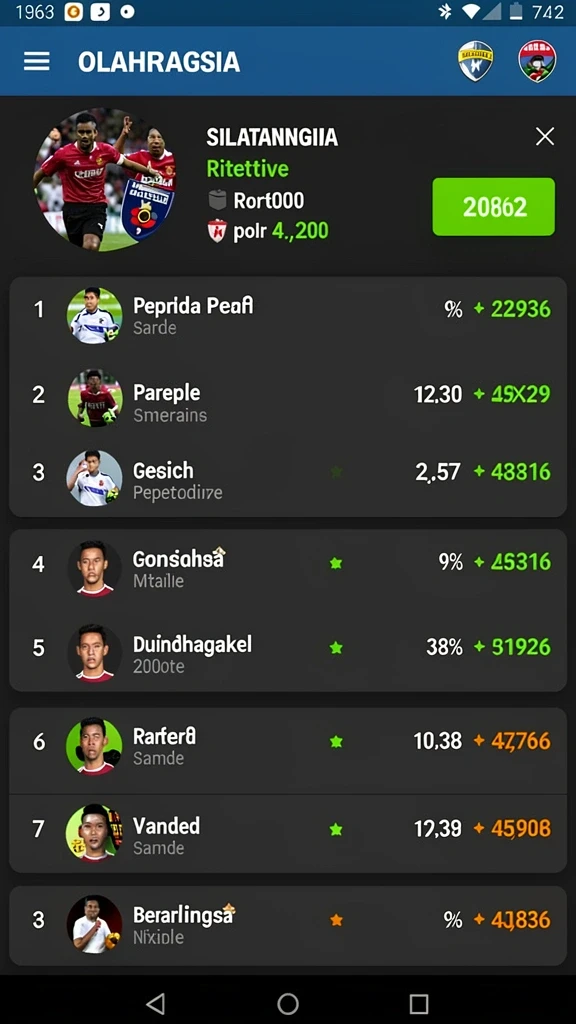576x1024 pixels.
Task: Go back with the system back button
Action: coord(155,1003)
